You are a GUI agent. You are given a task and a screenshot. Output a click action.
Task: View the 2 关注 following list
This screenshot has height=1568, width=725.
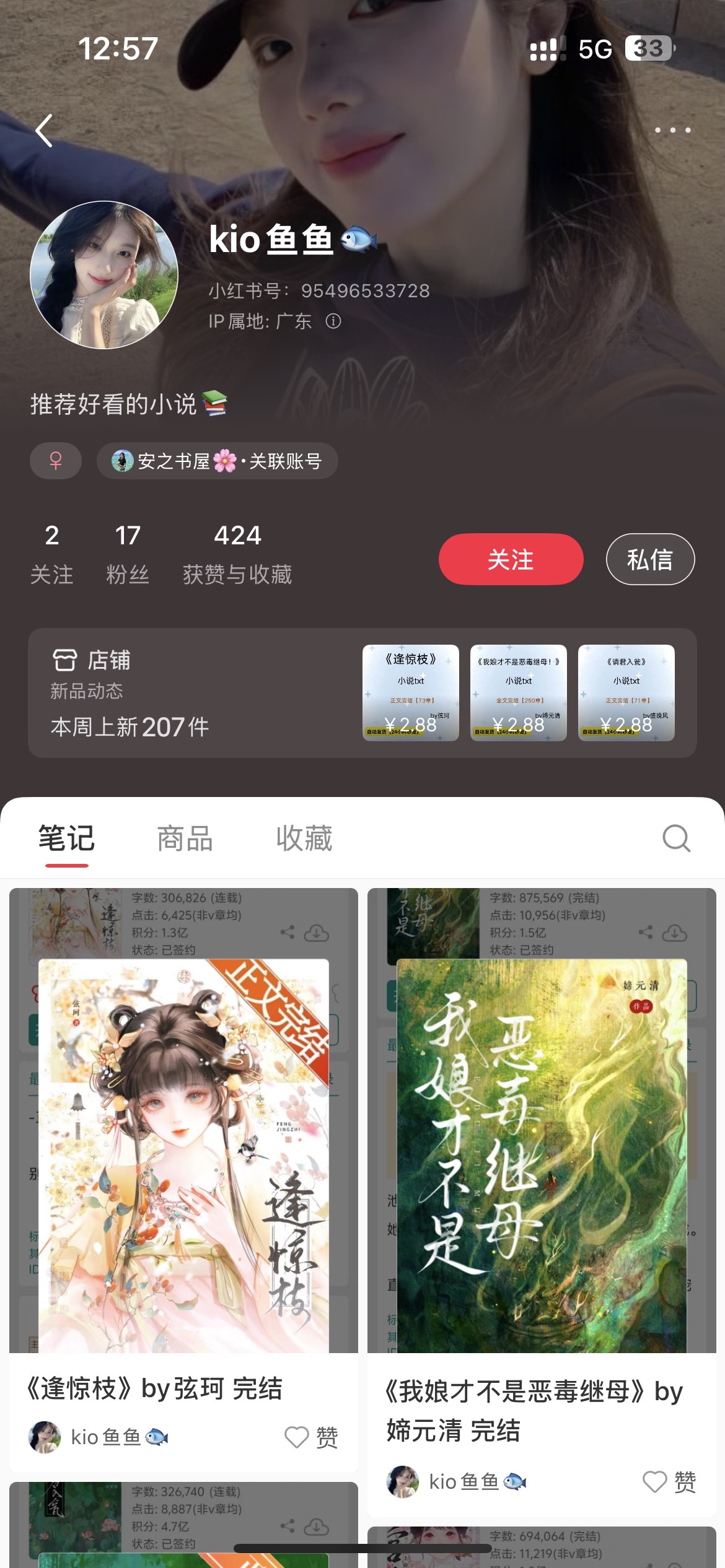pyautogui.click(x=52, y=553)
